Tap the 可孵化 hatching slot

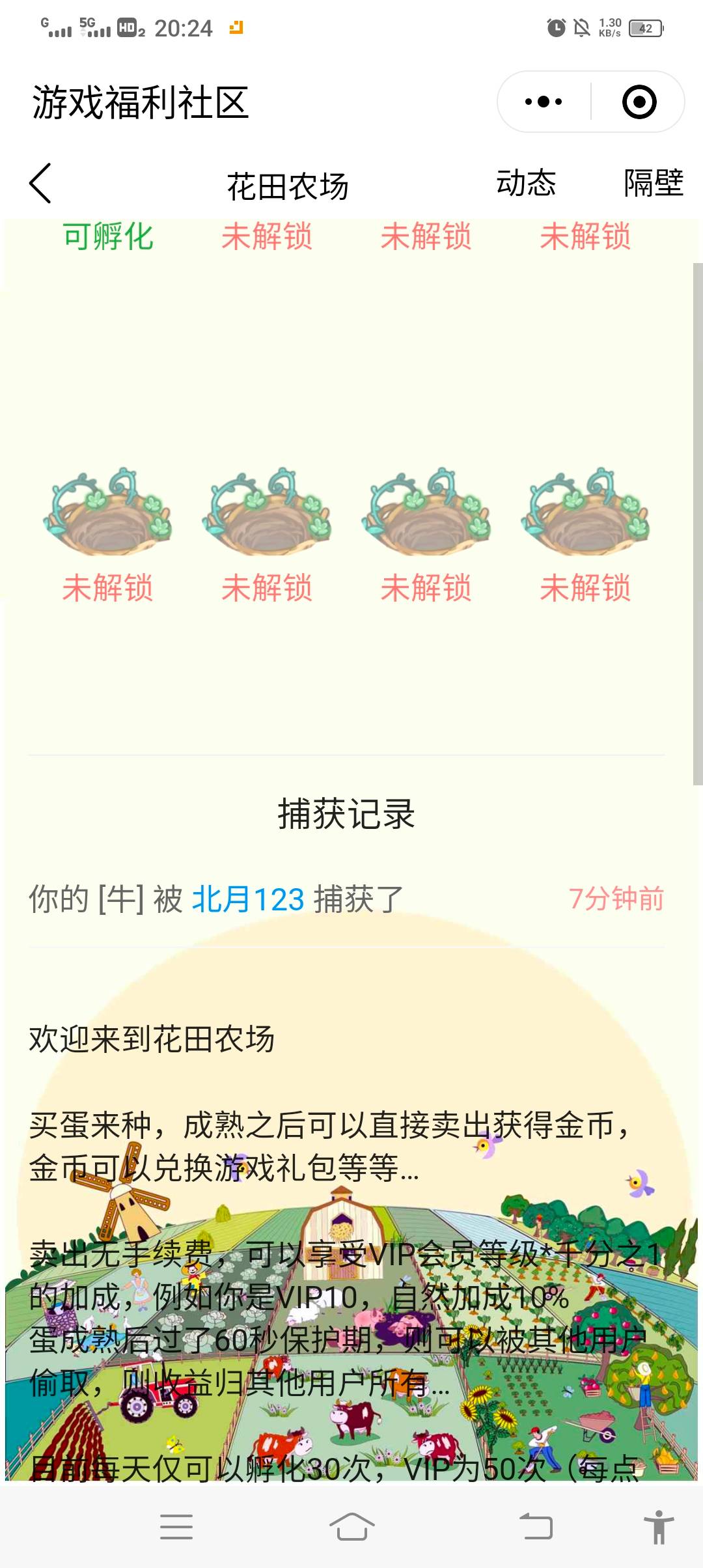click(107, 236)
